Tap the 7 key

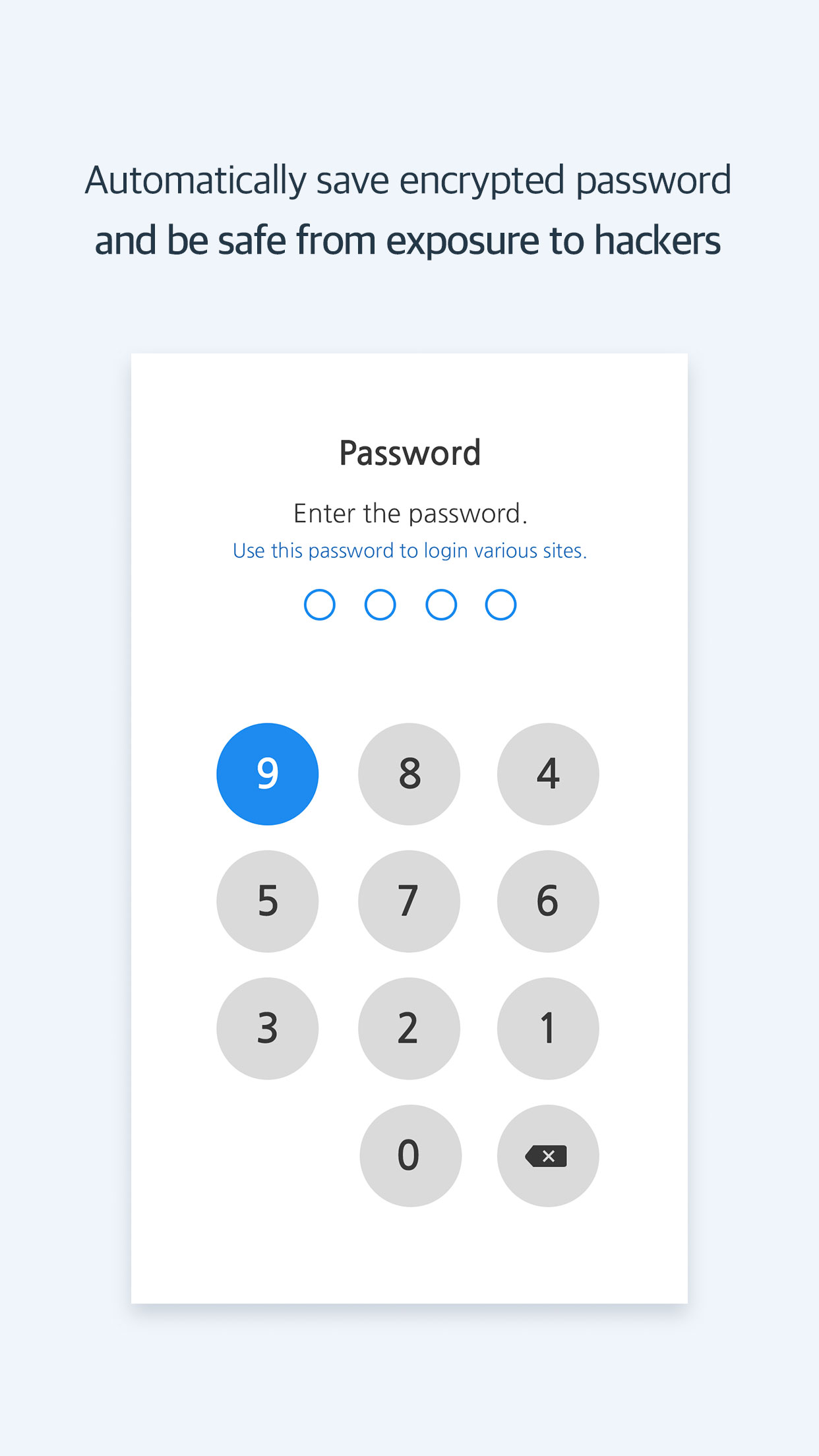click(409, 901)
